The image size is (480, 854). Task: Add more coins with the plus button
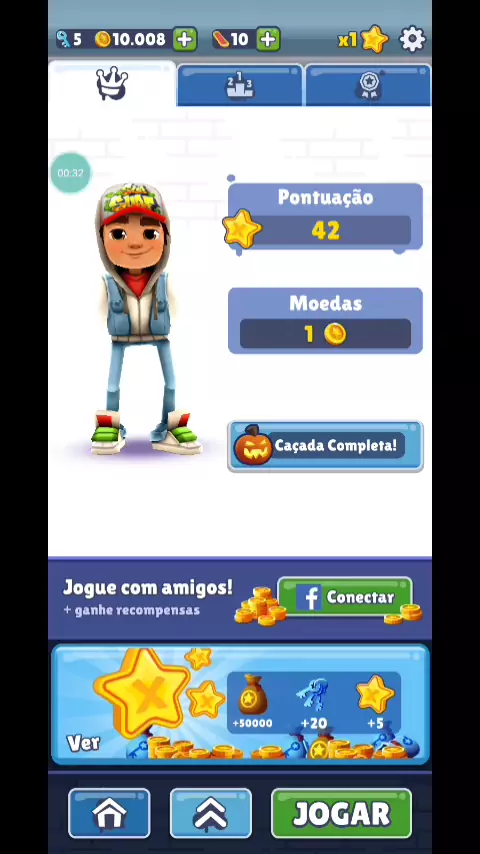pyautogui.click(x=185, y=39)
